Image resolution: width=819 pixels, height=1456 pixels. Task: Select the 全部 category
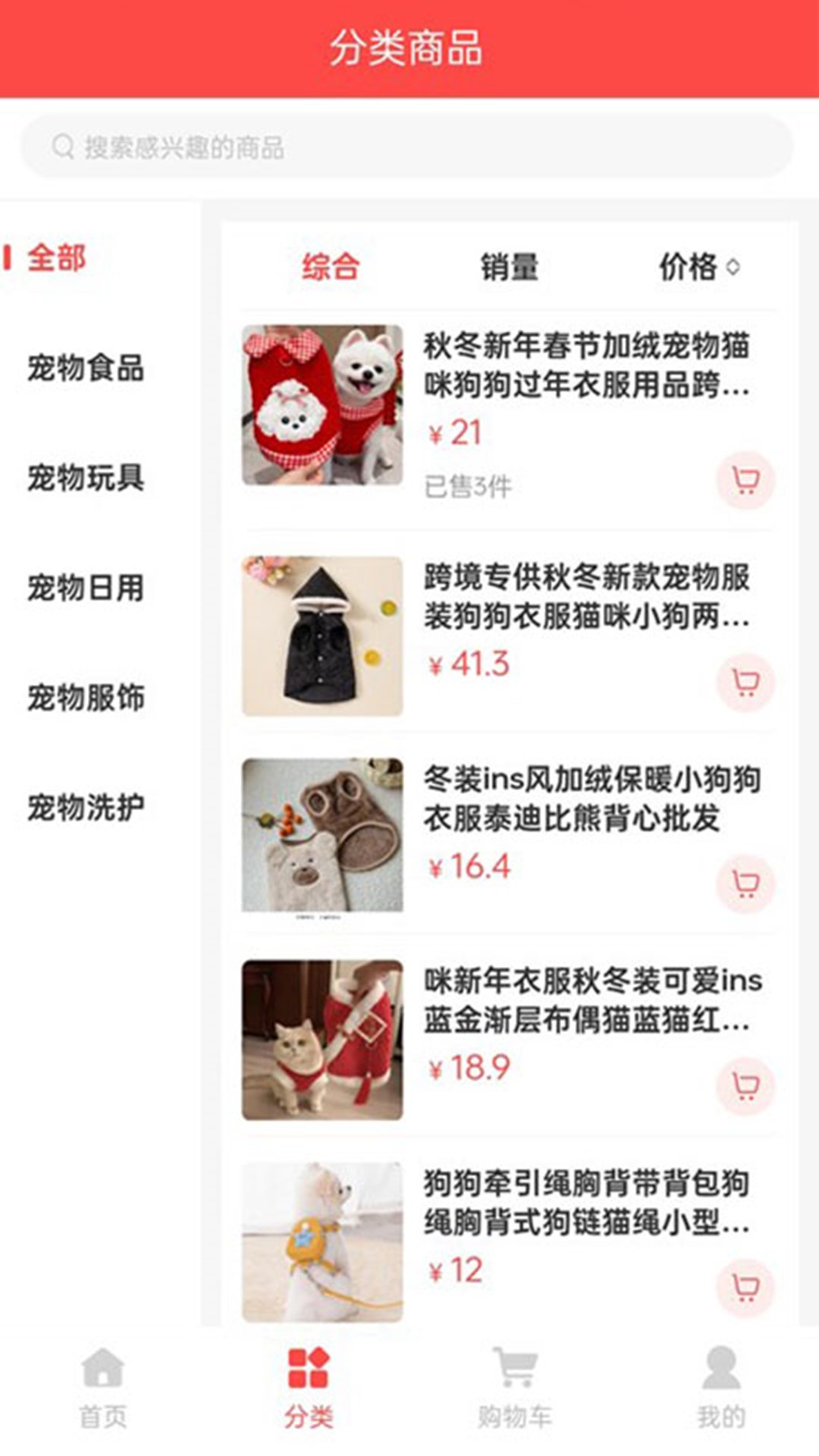(x=56, y=258)
